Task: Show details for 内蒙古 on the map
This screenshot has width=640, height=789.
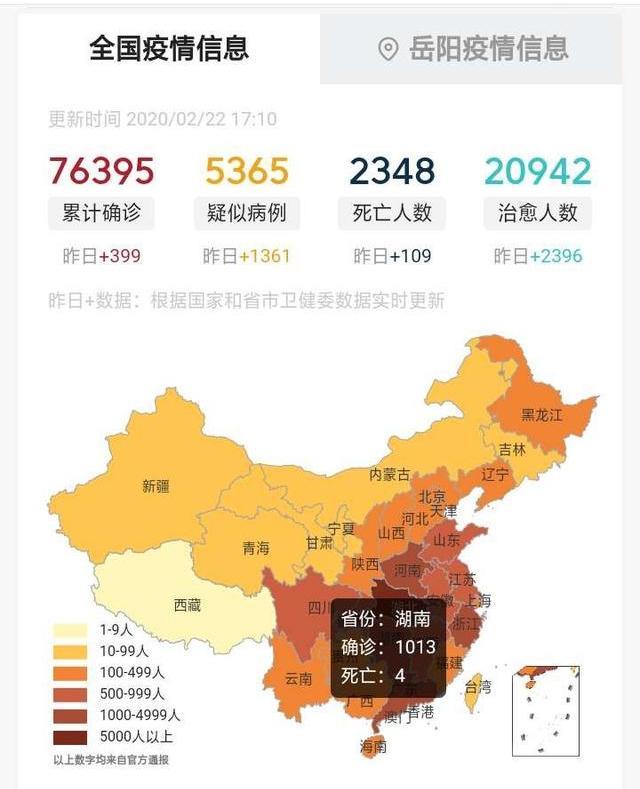Action: tap(389, 474)
